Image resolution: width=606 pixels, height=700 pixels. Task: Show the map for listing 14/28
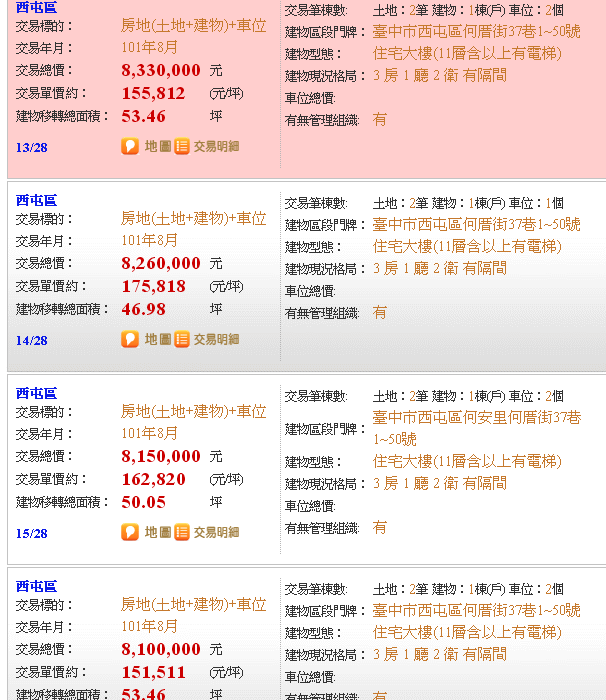147,339
